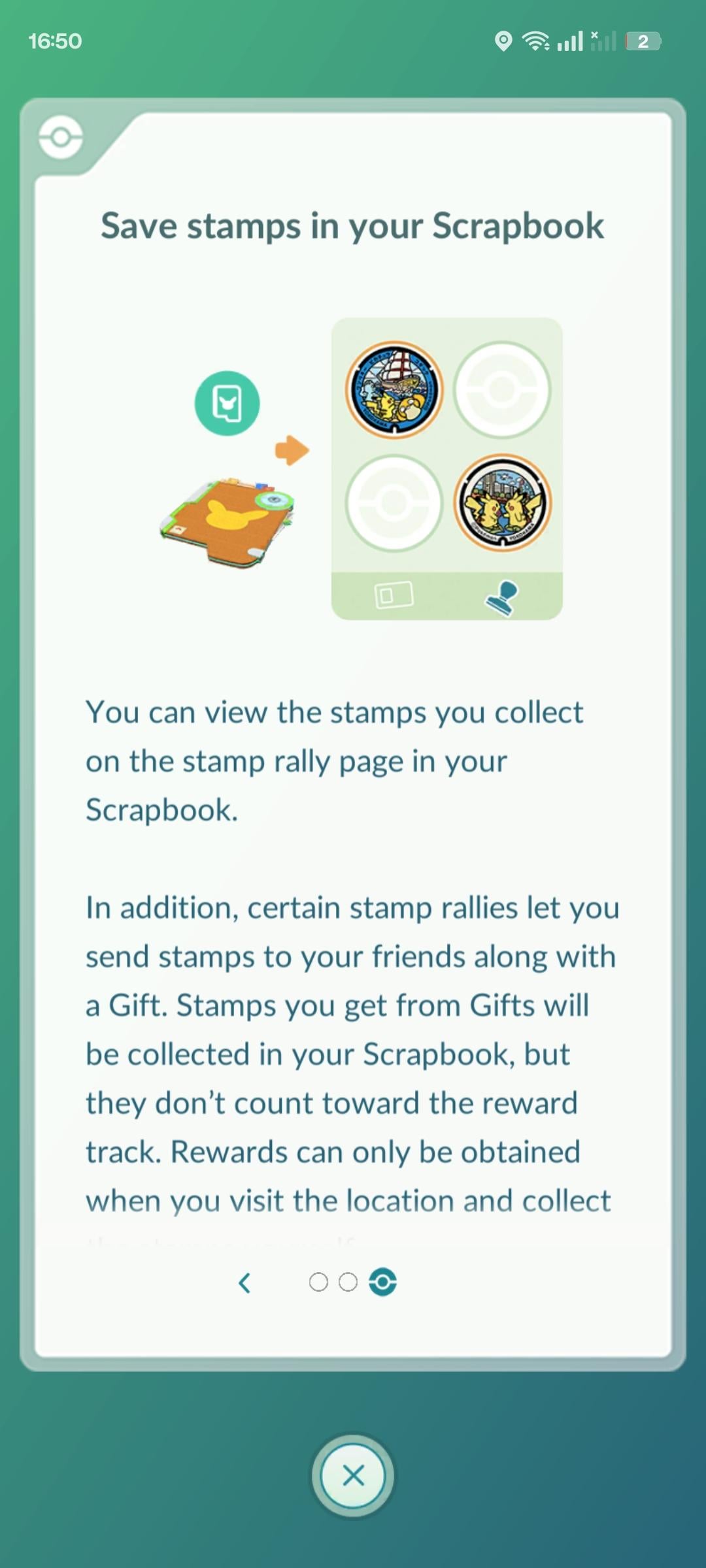The image size is (706, 1568).
Task: Close the stamp rally help dialog
Action: coord(353,1475)
